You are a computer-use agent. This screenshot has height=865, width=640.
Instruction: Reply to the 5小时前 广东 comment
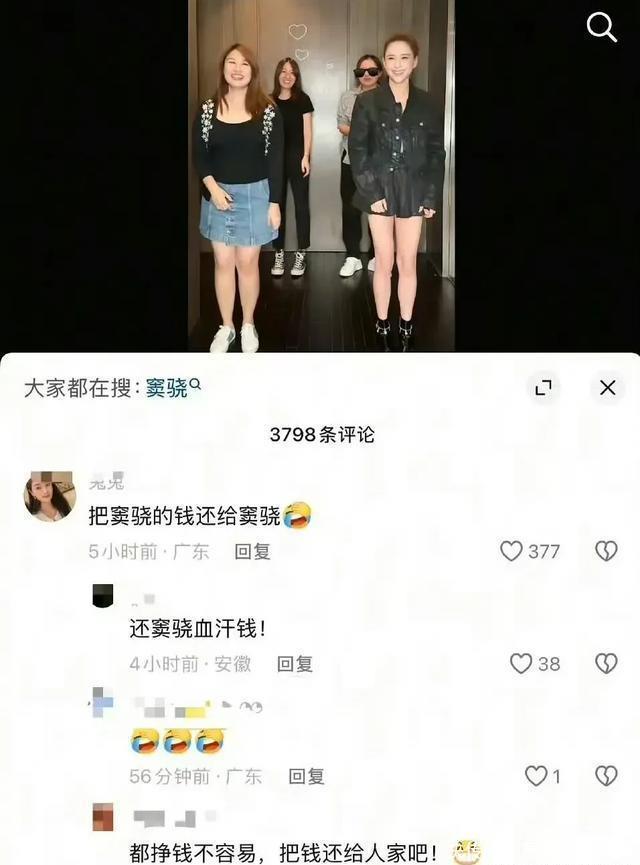point(252,551)
